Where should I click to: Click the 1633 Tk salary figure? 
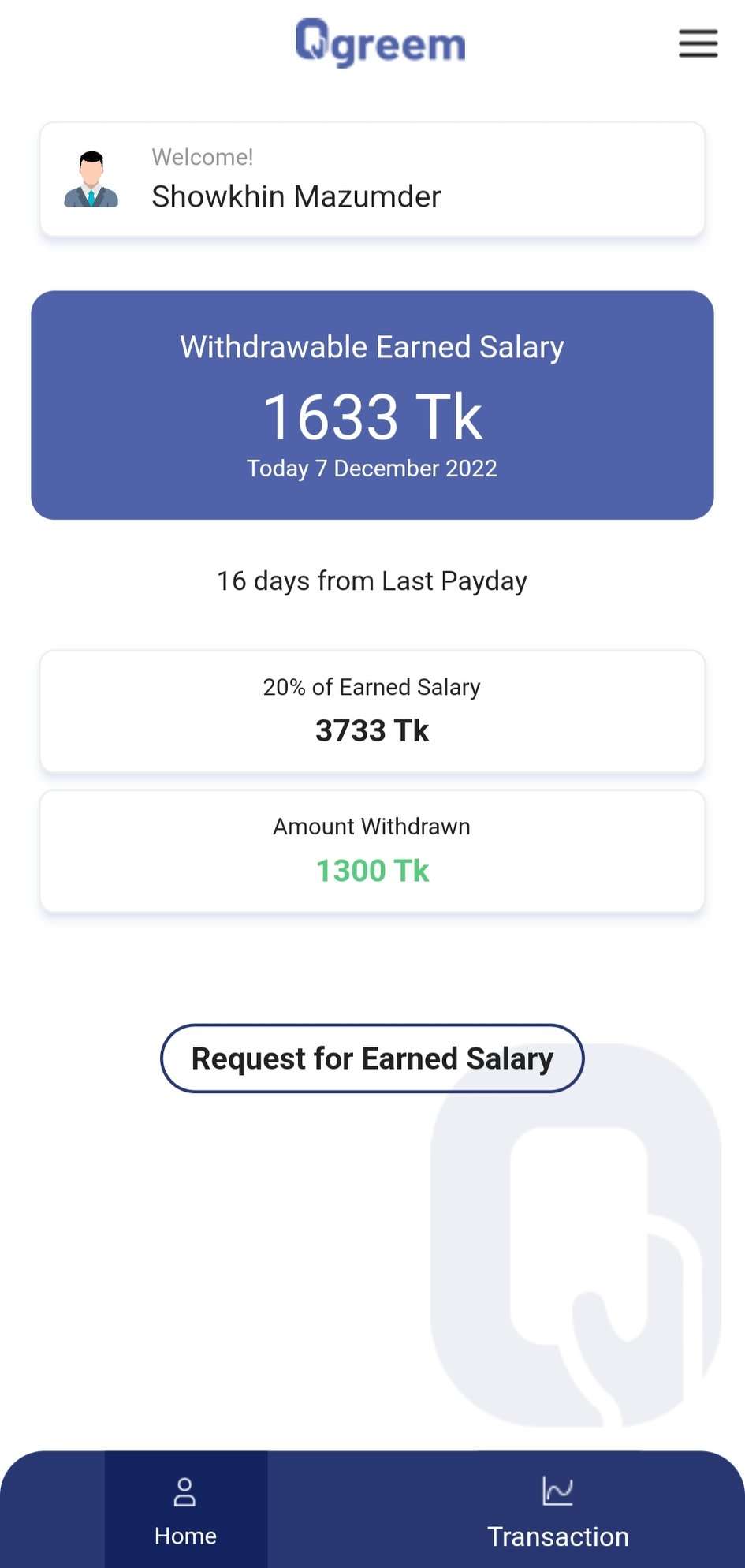coord(372,416)
